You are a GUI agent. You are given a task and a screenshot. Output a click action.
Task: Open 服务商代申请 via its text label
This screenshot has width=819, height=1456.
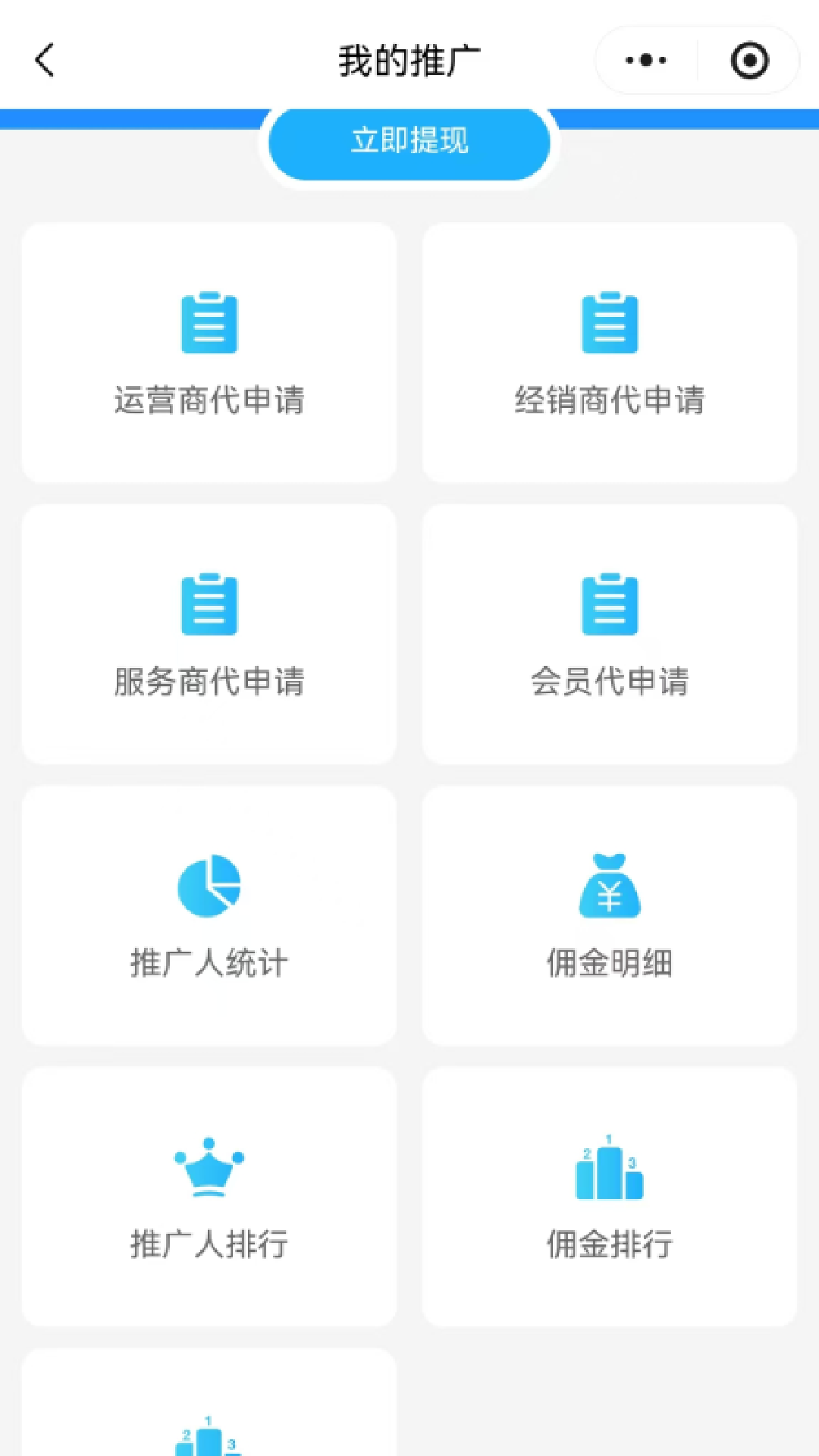click(210, 682)
